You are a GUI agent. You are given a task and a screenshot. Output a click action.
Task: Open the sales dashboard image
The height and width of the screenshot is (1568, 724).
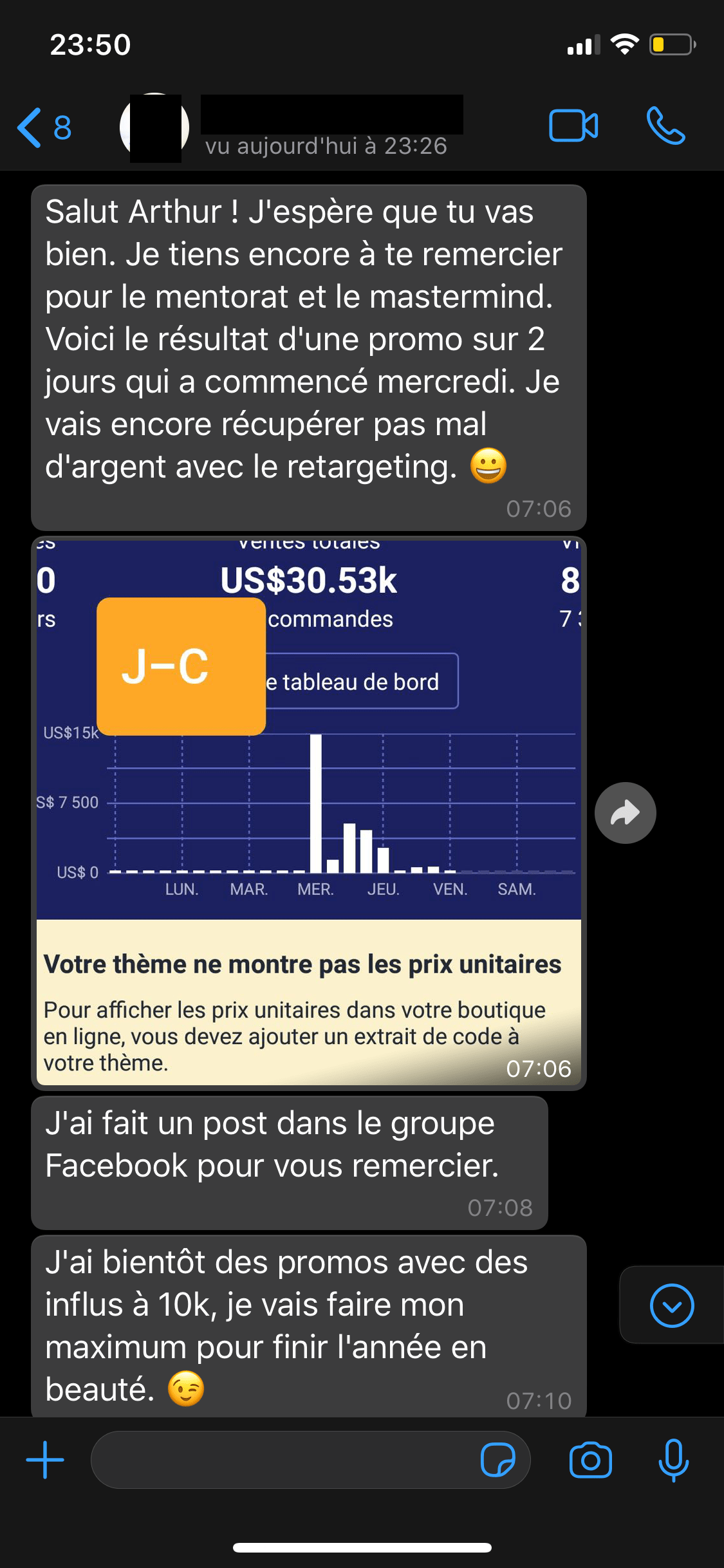tap(309, 813)
